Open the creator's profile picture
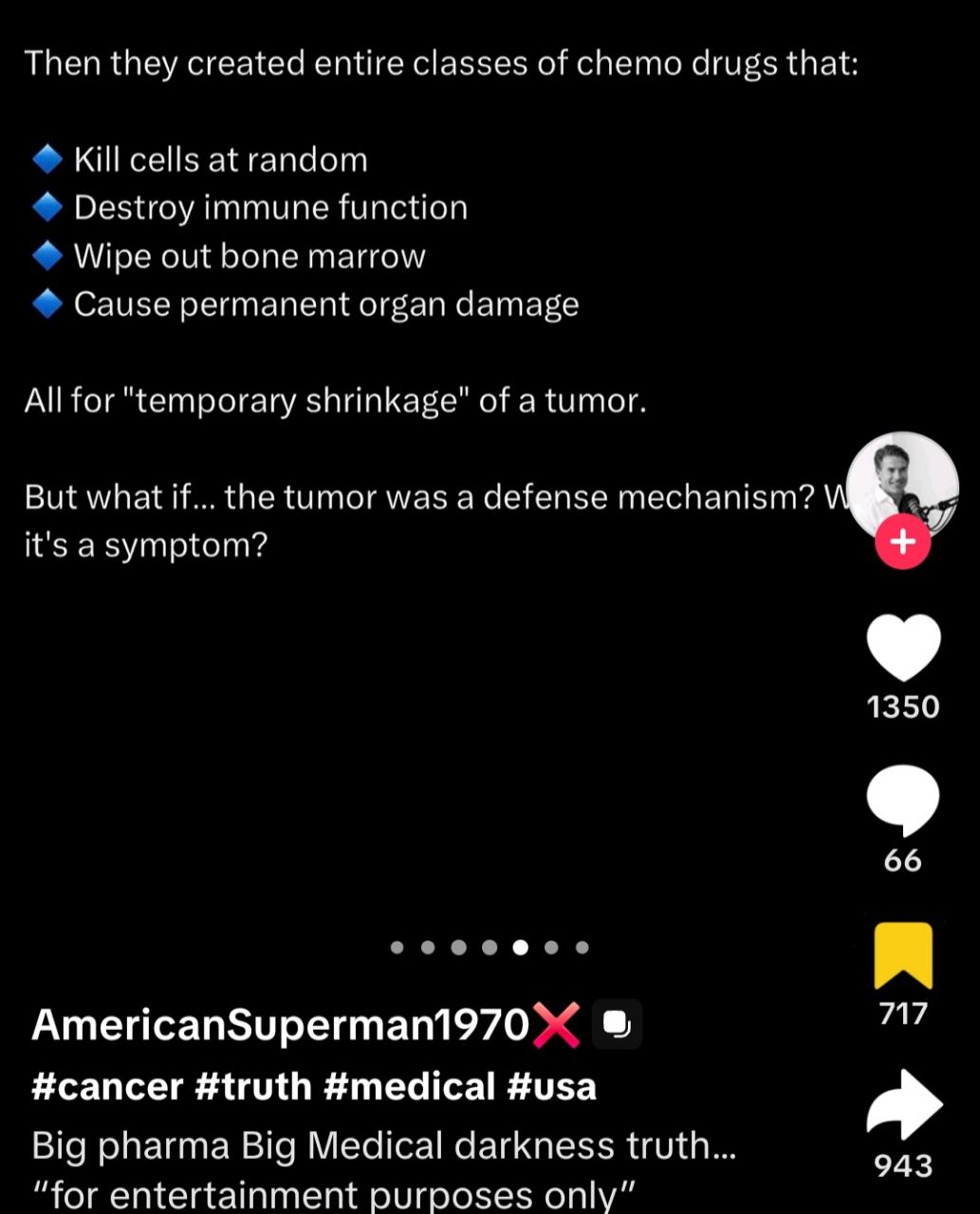 (x=902, y=484)
